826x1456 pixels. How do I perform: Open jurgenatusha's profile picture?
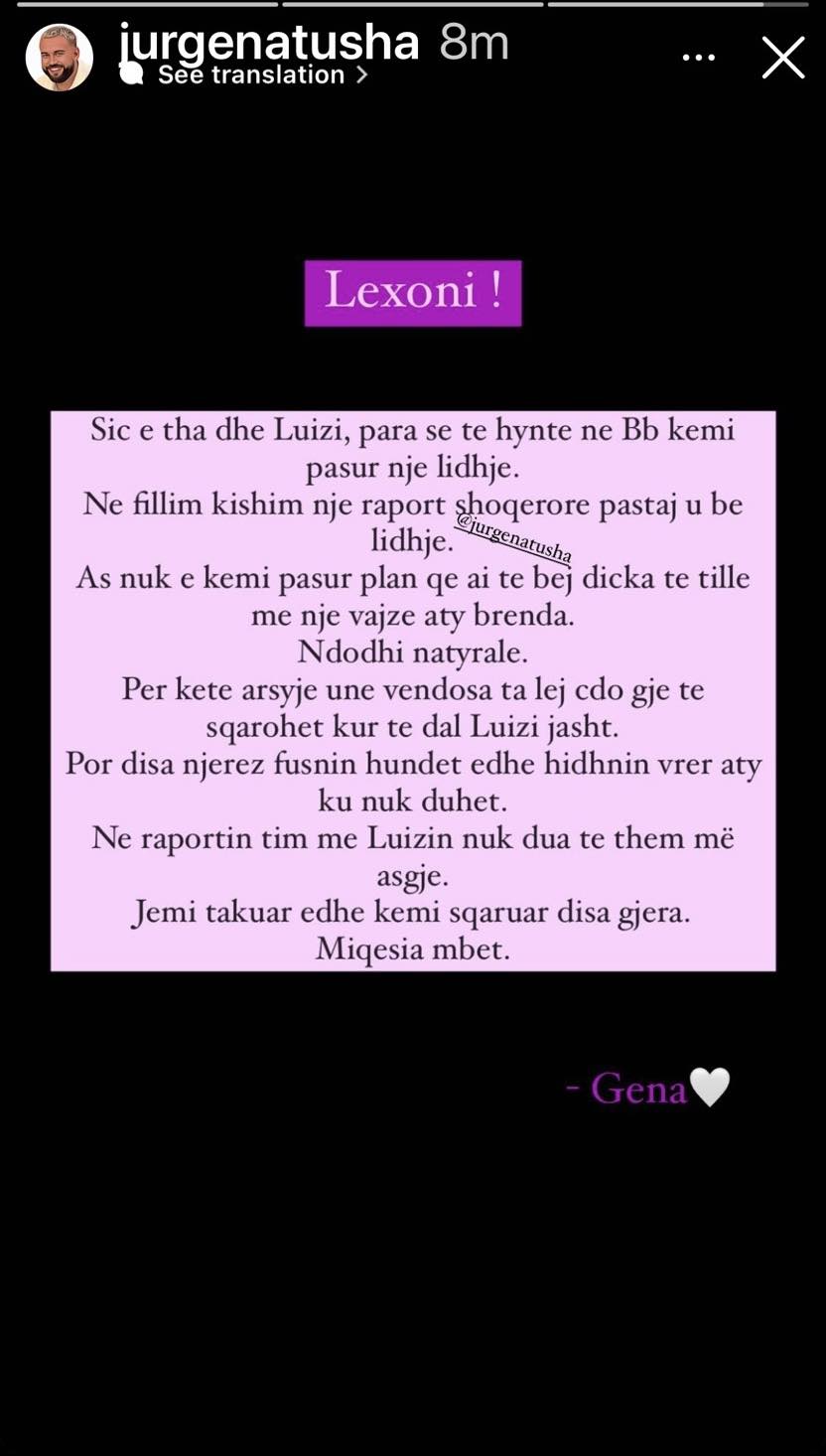tap(59, 58)
